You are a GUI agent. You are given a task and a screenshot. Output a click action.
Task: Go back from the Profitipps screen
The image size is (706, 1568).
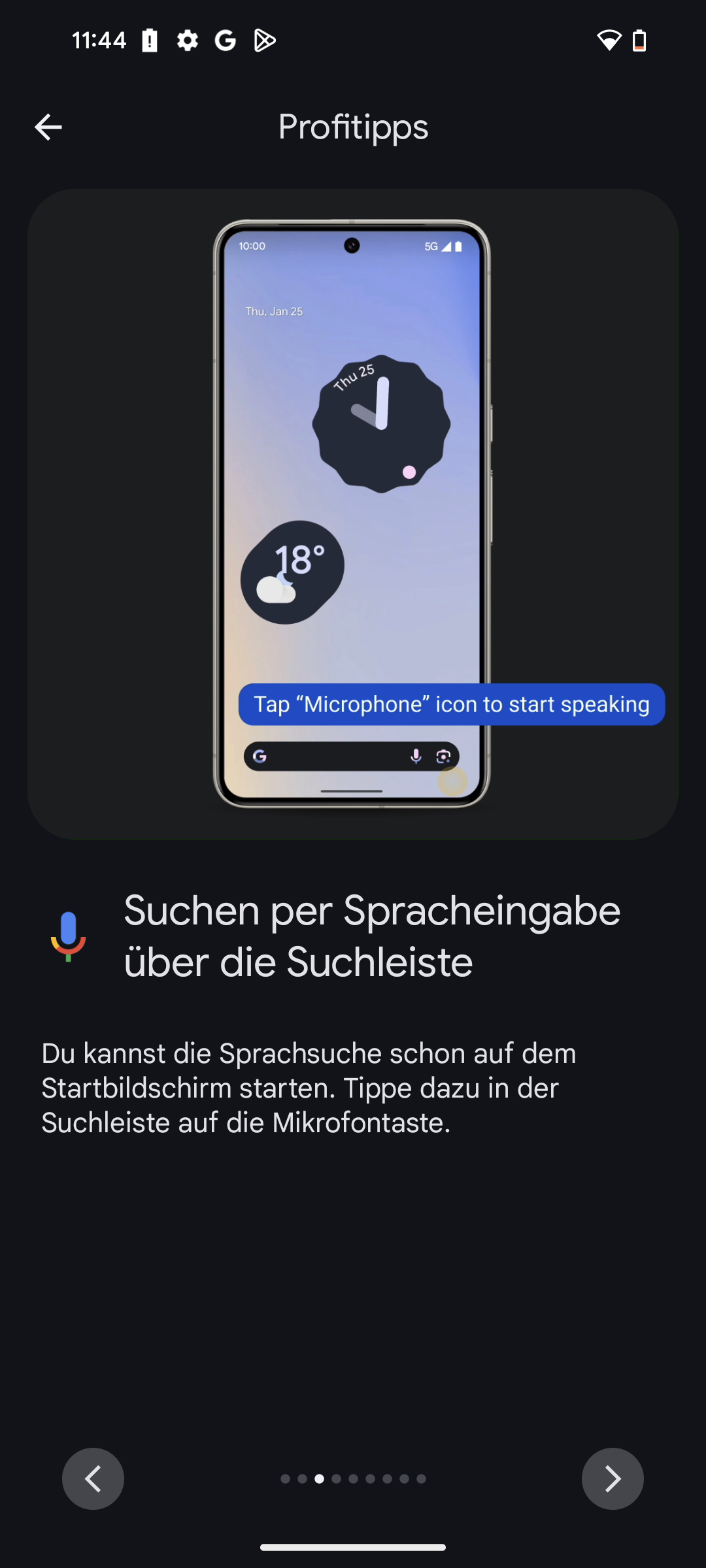point(48,127)
